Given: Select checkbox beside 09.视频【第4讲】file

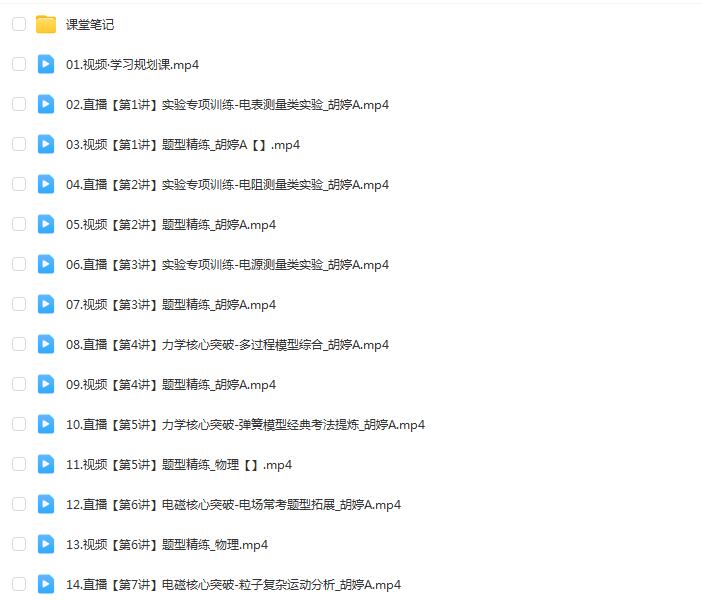Looking at the screenshot, I should point(18,384).
